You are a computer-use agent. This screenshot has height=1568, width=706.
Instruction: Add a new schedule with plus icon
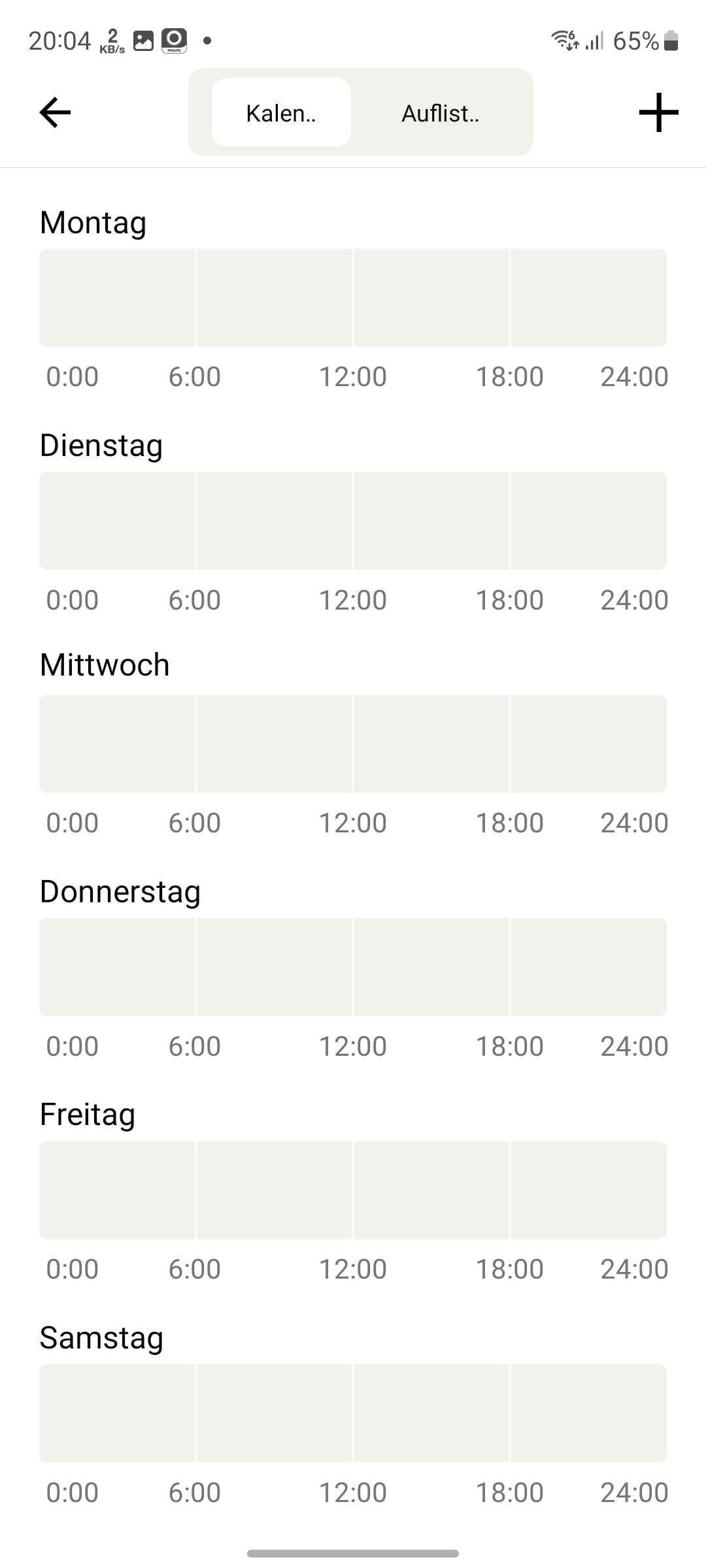(x=658, y=112)
